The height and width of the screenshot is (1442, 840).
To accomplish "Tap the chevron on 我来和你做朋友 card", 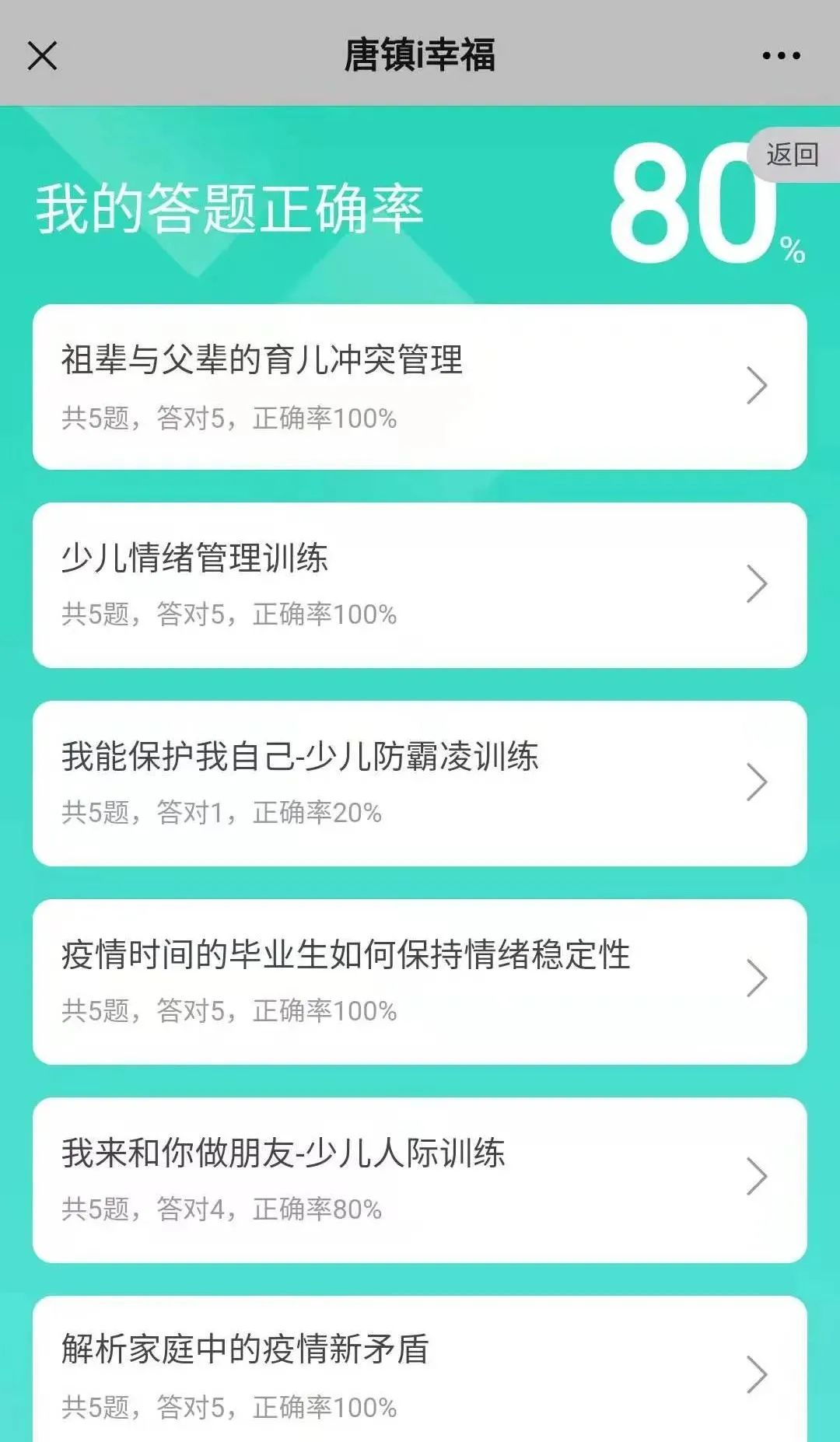I will [x=755, y=1180].
